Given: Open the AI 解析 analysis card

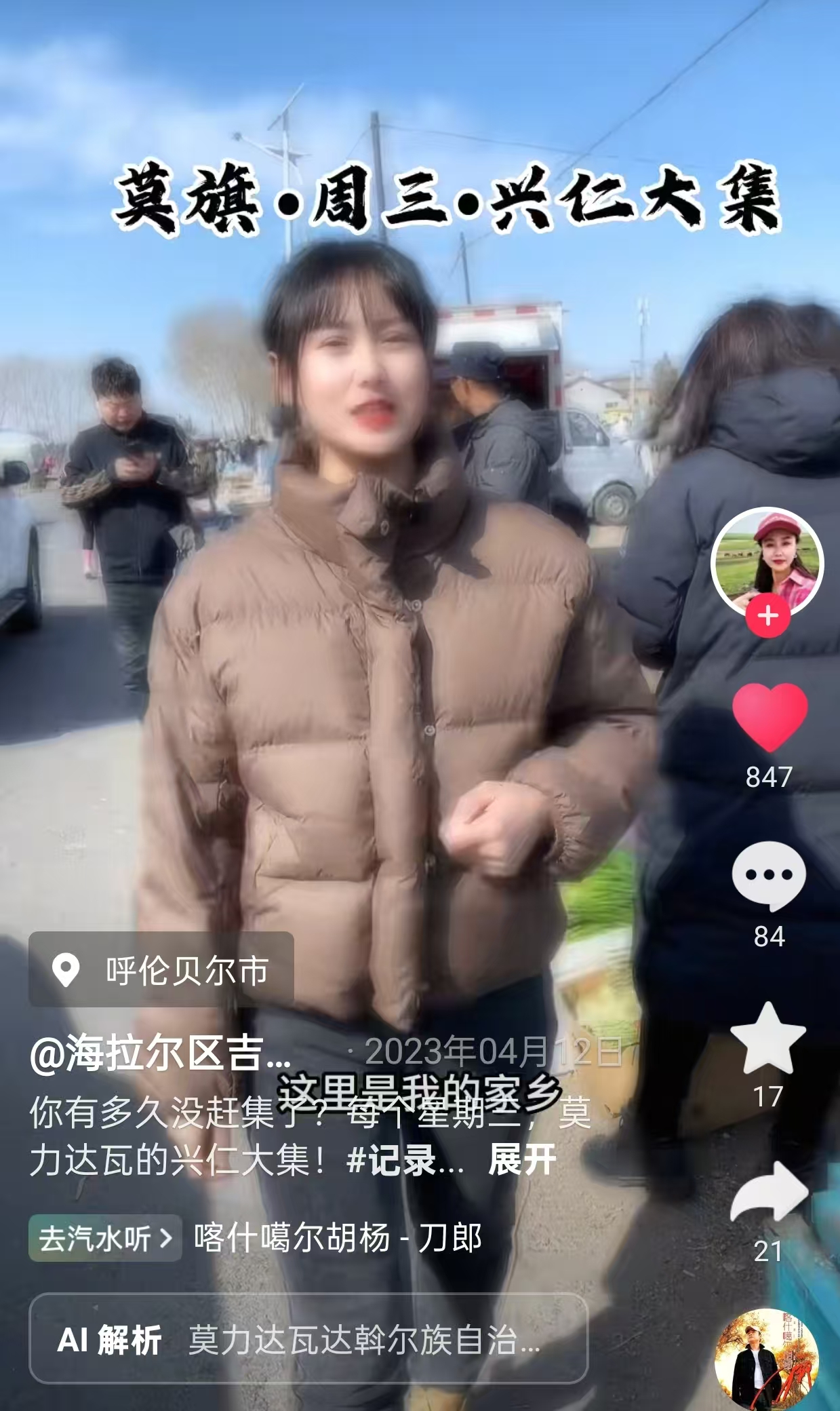Looking at the screenshot, I should [308, 1340].
